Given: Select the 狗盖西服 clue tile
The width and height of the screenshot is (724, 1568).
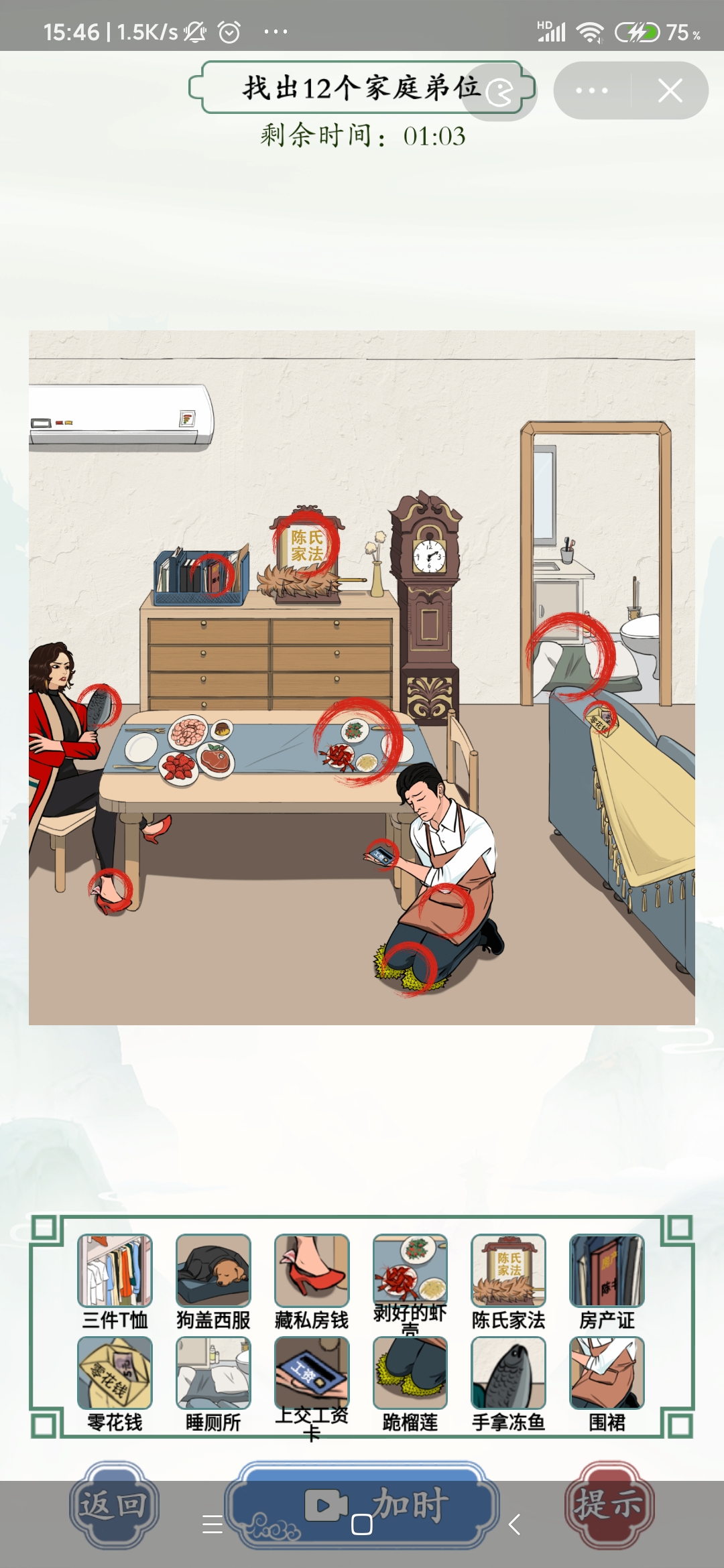Looking at the screenshot, I should [x=213, y=1270].
